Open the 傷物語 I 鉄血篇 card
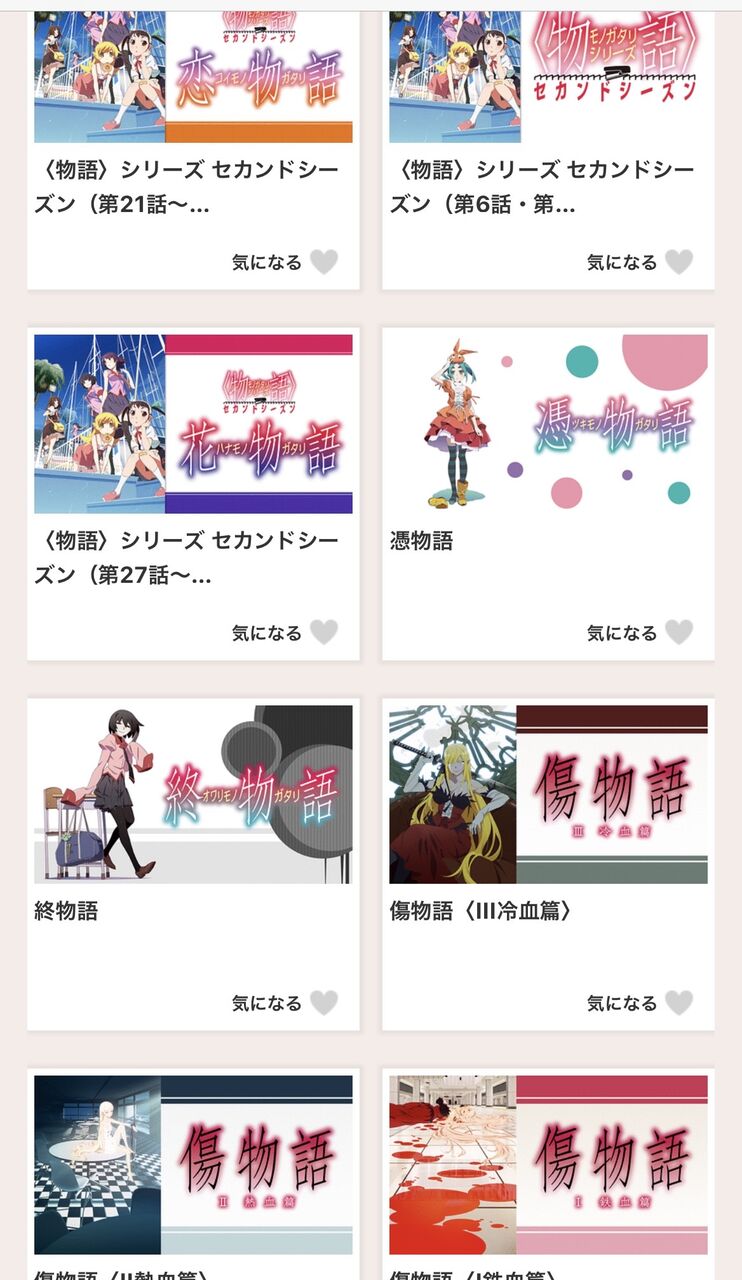This screenshot has height=1280, width=742. pos(548,1174)
